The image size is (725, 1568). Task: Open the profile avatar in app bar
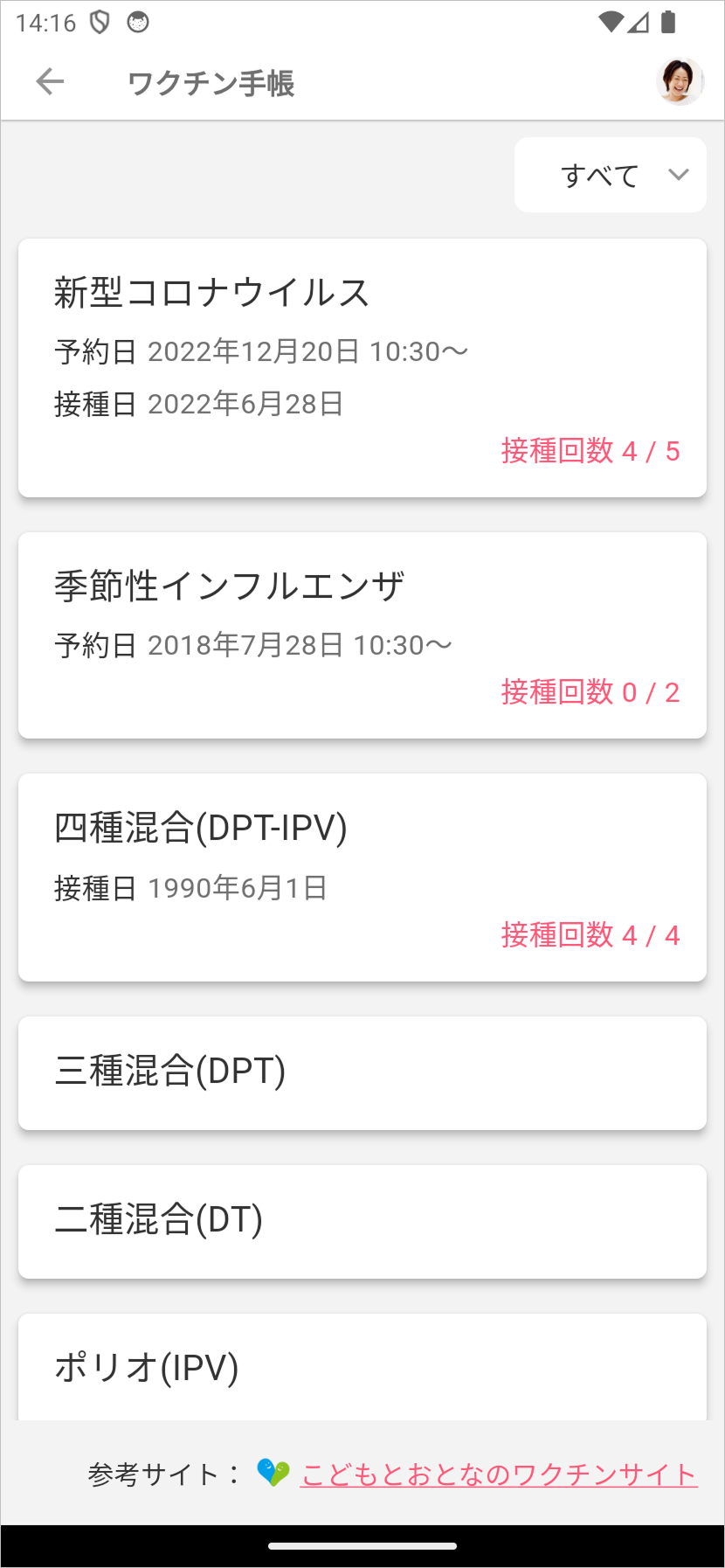[680, 82]
